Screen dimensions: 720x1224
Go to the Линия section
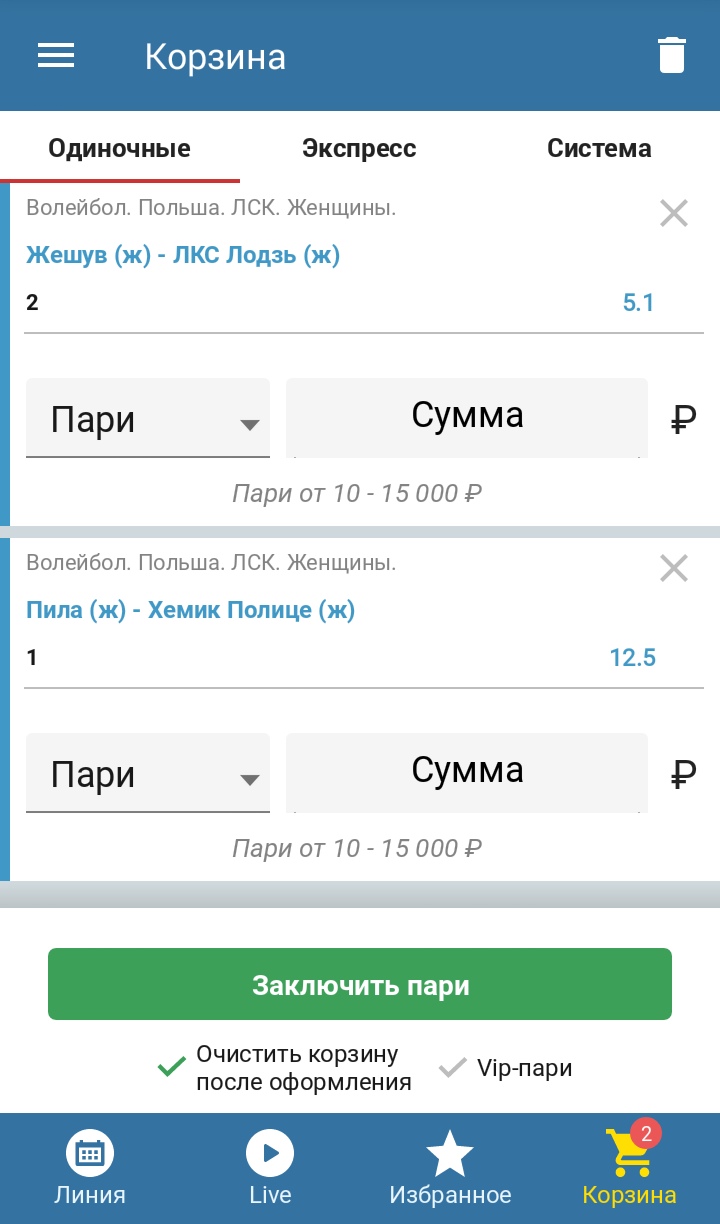coord(90,1168)
